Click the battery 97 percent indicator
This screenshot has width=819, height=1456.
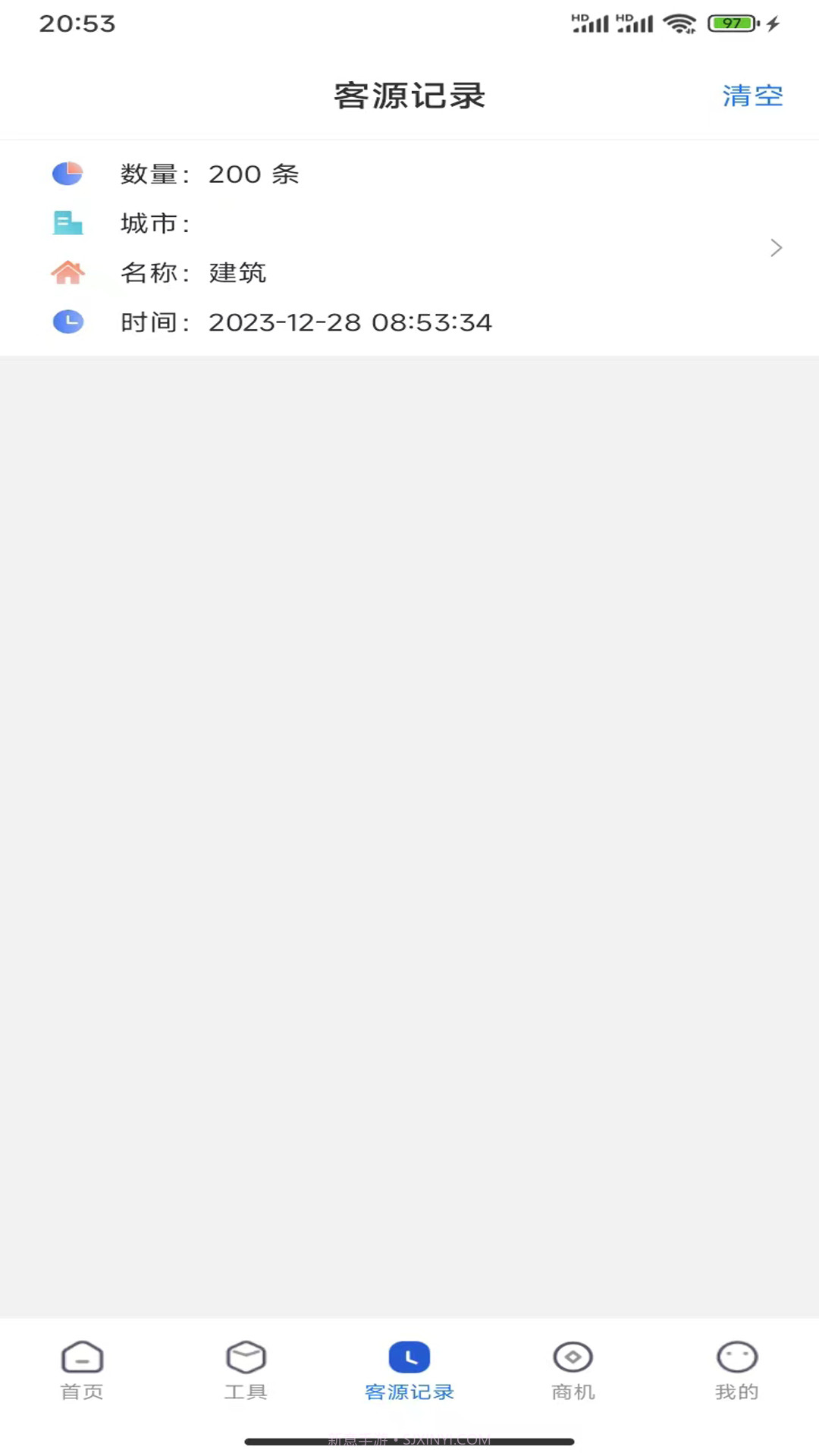tap(730, 23)
